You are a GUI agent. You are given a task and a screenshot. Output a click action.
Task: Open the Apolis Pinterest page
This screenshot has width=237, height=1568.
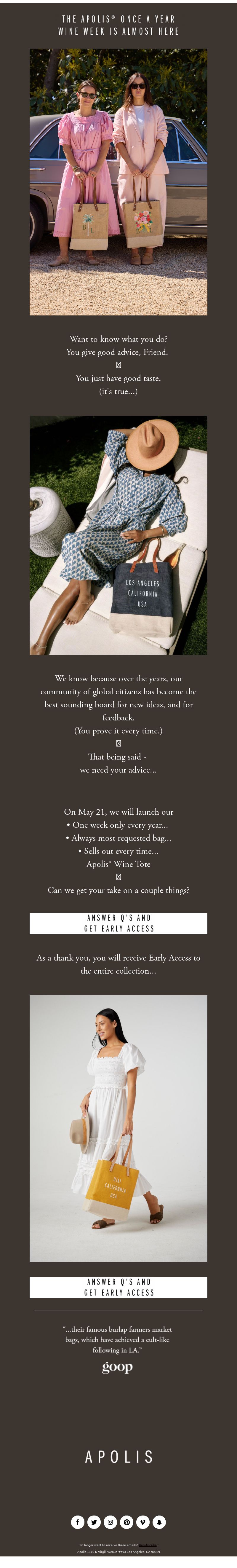[126, 1522]
